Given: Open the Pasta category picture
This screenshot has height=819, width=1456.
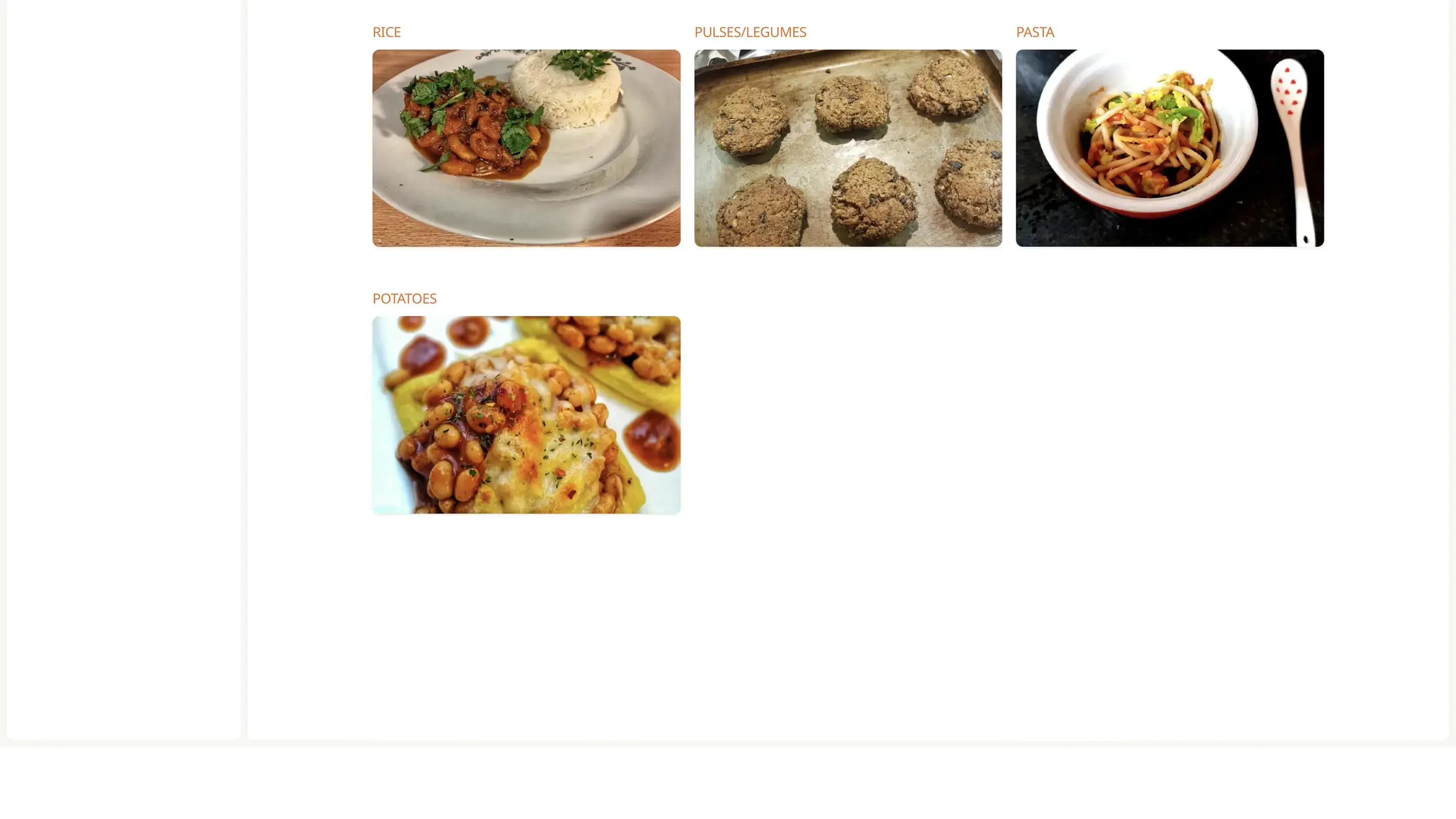Looking at the screenshot, I should coord(1169,148).
